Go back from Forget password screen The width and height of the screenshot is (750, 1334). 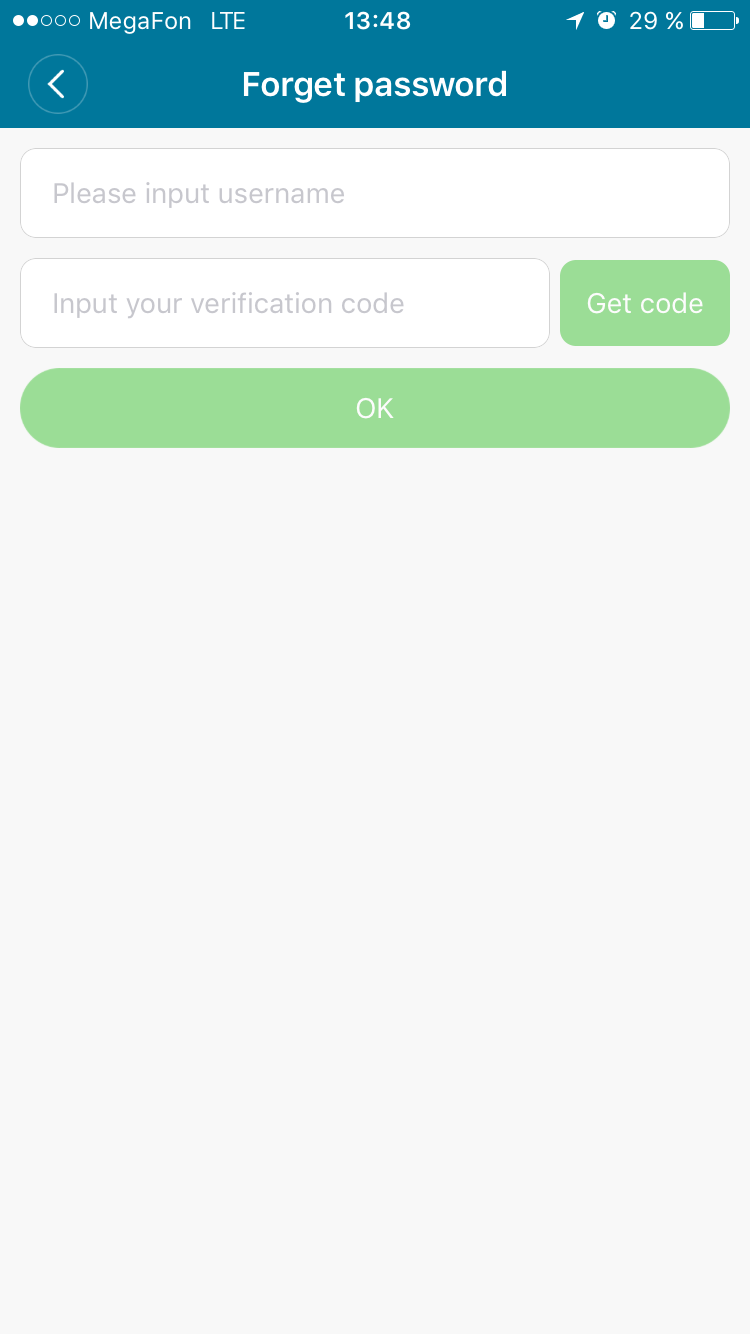click(x=58, y=85)
